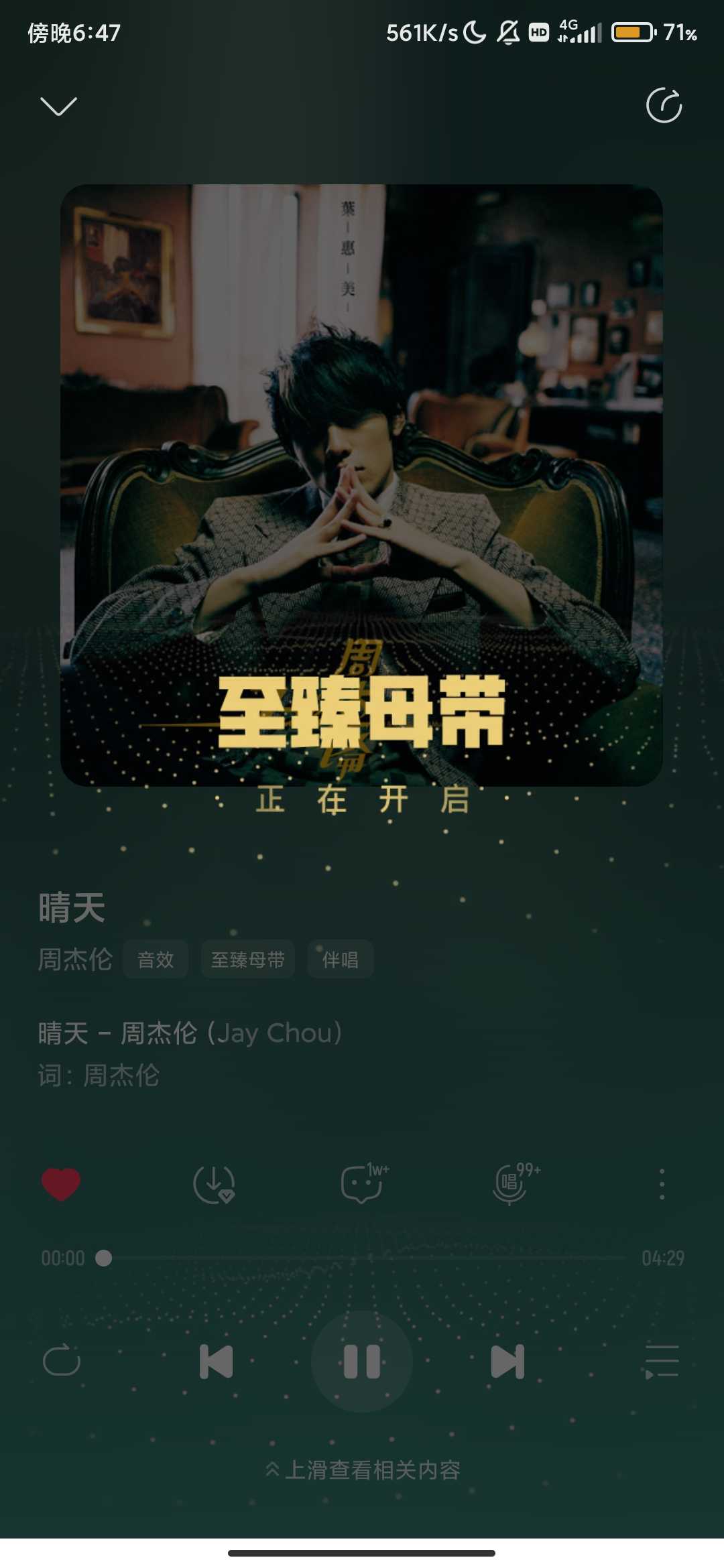The image size is (724, 1568).
Task: Select the 至臻母带 quality chip
Action: tap(248, 960)
